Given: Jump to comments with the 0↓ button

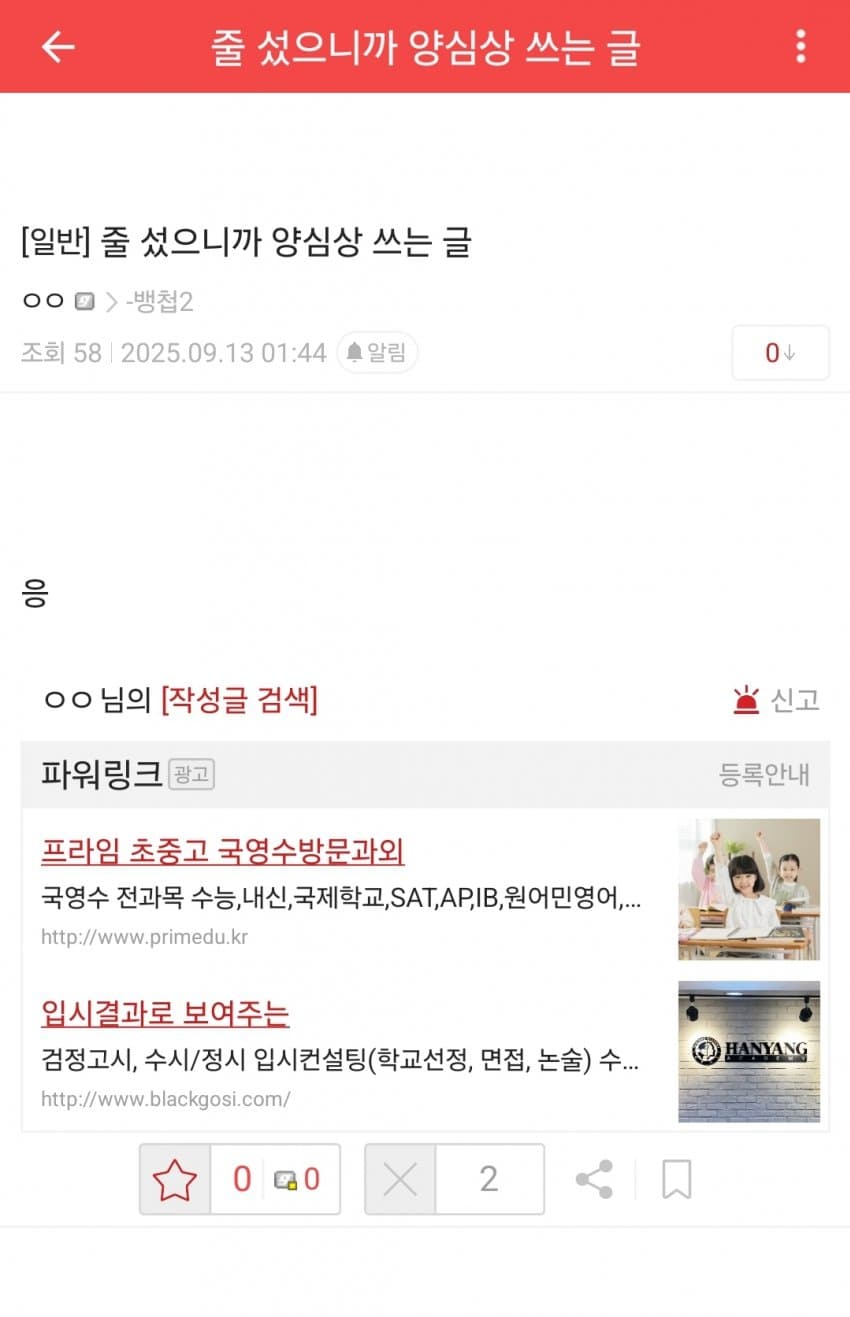Looking at the screenshot, I should click(x=780, y=353).
